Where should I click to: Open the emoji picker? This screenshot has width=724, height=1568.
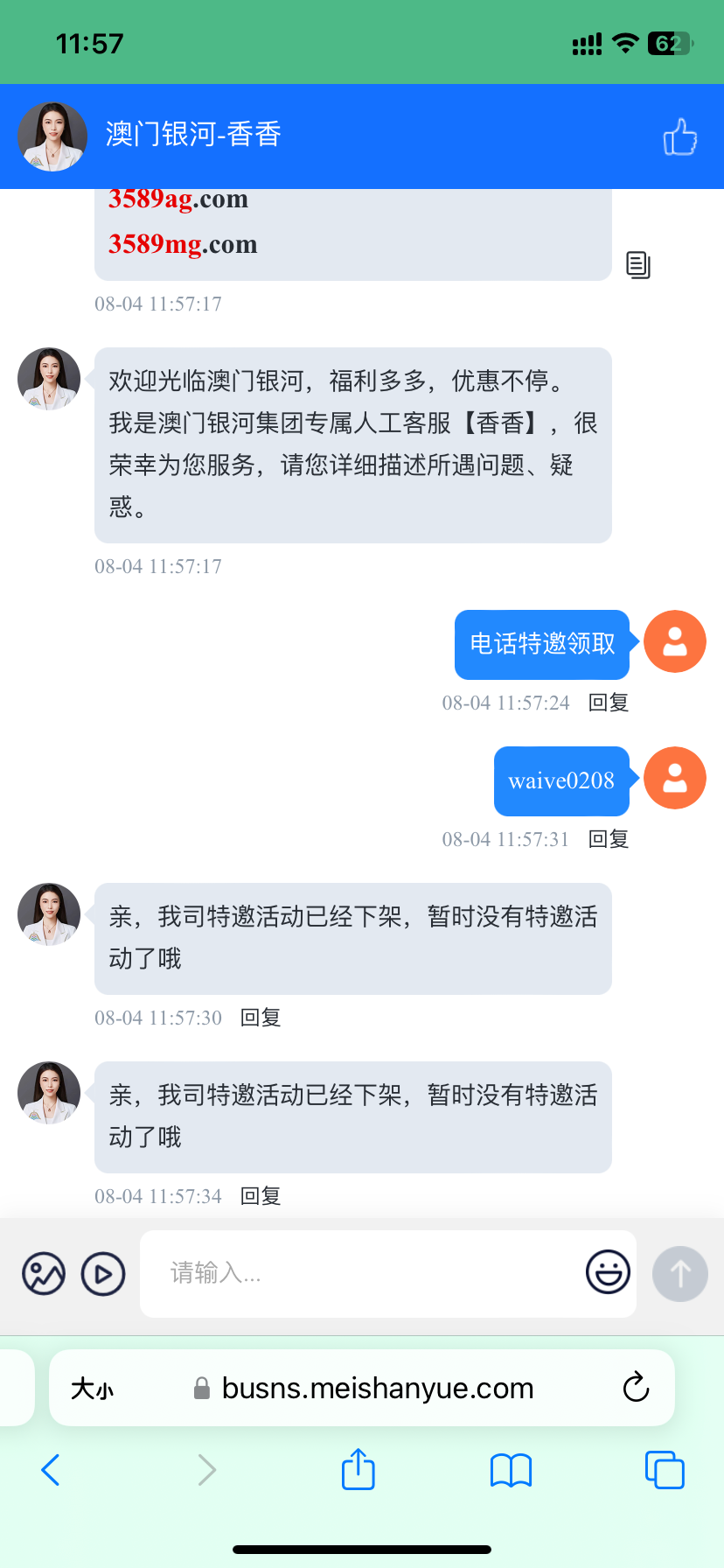coord(608,1272)
